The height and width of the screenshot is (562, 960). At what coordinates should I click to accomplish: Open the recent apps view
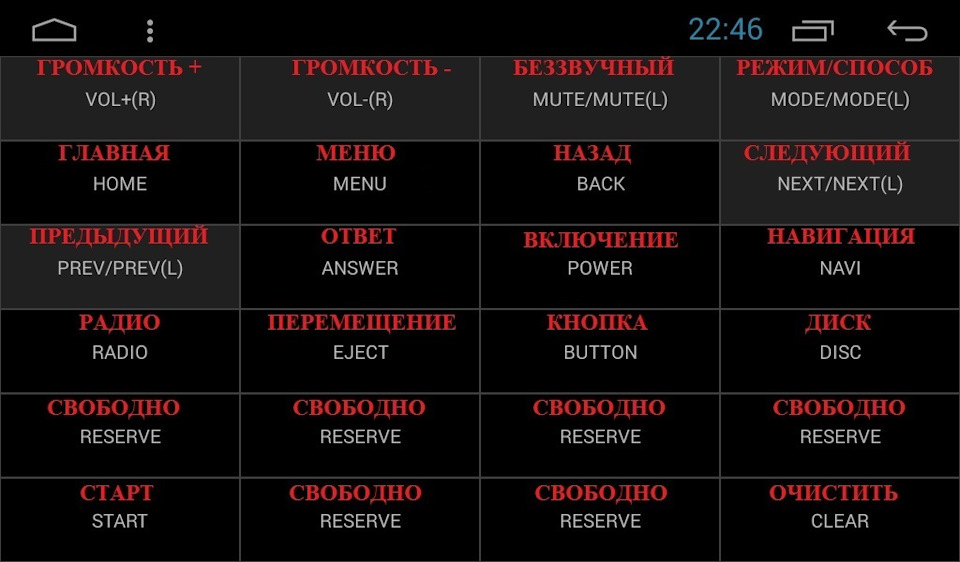(x=812, y=30)
